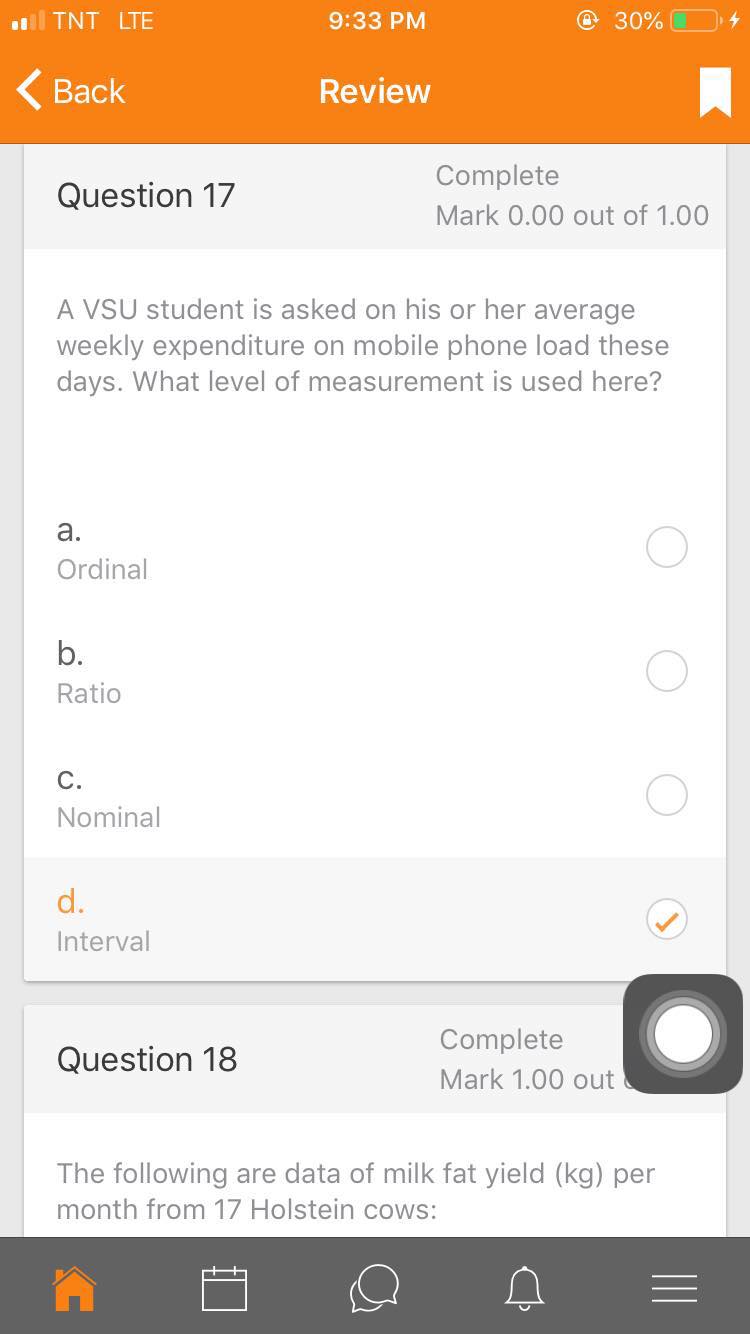Tap the Question 18 heading
This screenshot has width=750, height=1334.
click(x=147, y=1059)
